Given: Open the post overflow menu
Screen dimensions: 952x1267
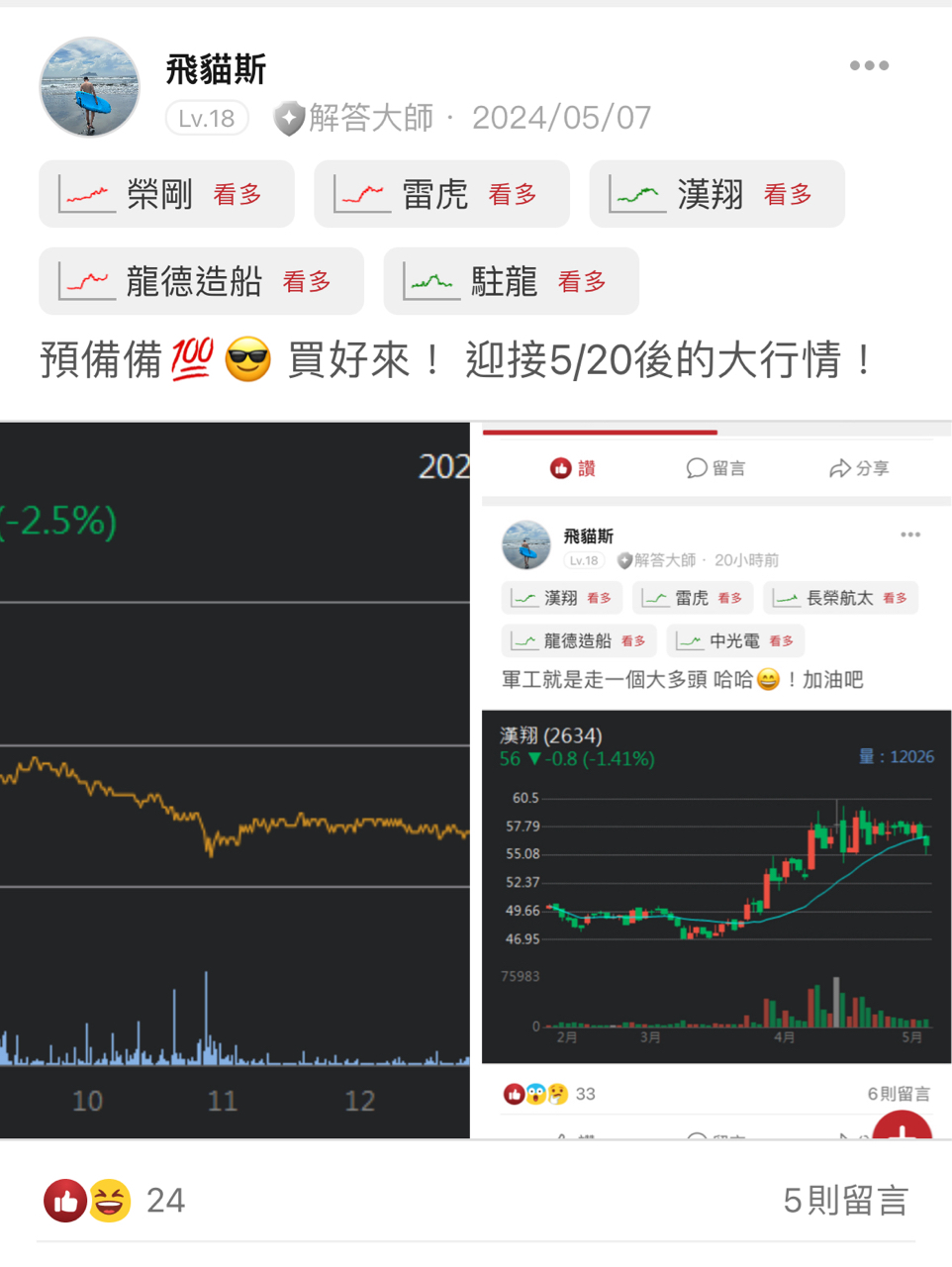Looking at the screenshot, I should point(869,65).
